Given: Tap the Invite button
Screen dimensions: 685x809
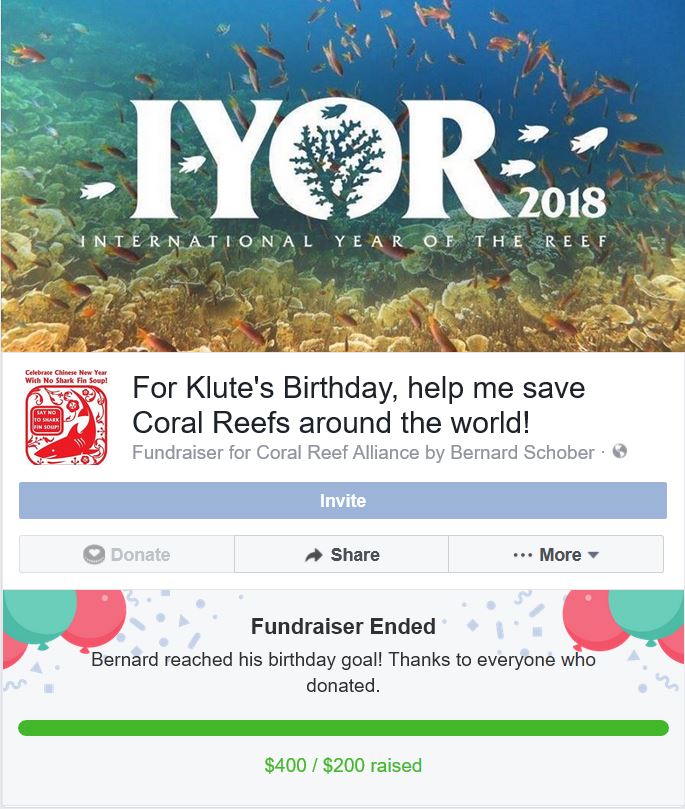Looking at the screenshot, I should (x=342, y=500).
